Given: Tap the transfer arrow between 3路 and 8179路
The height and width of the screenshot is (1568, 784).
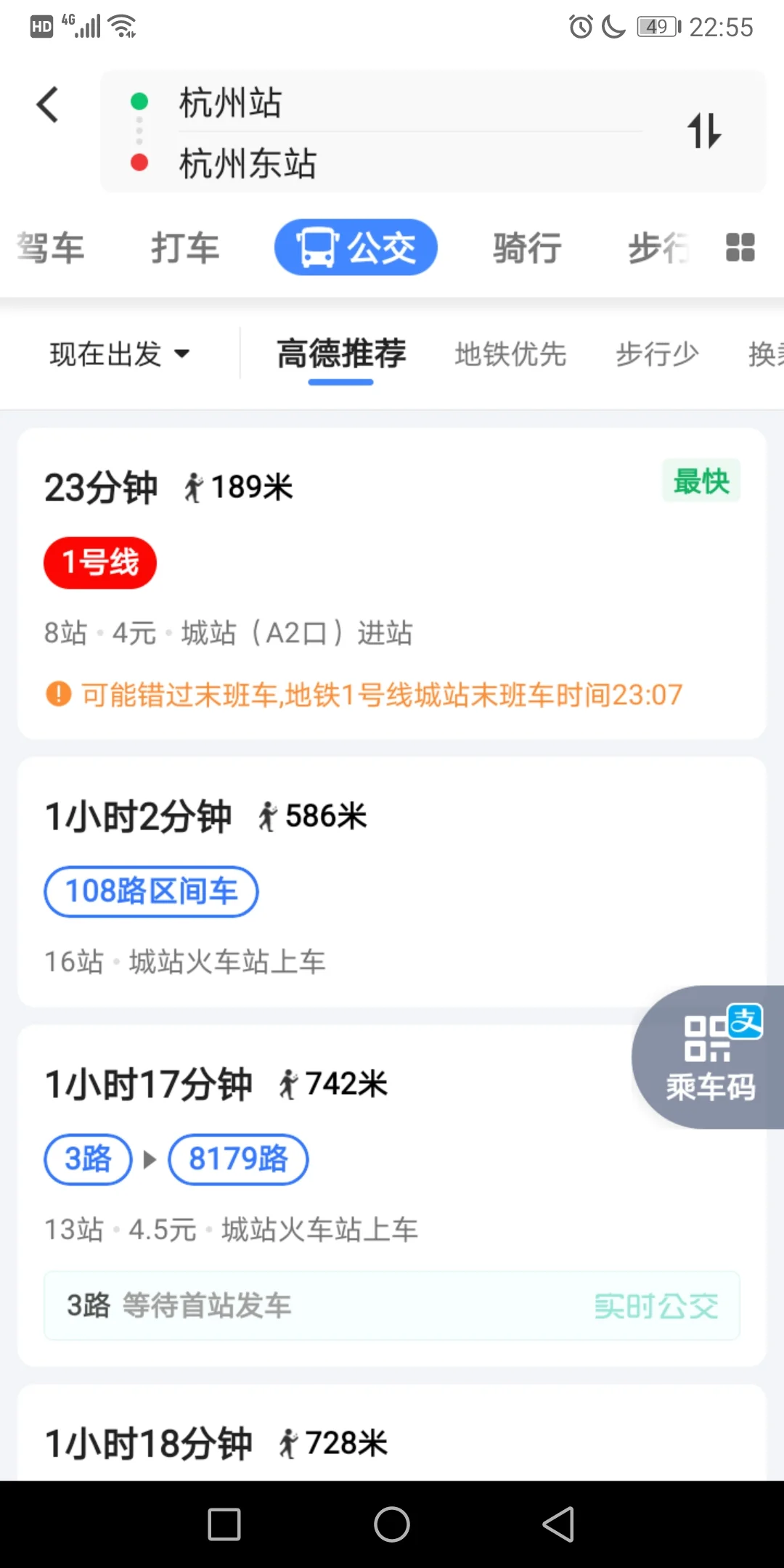Looking at the screenshot, I should pos(149,1159).
